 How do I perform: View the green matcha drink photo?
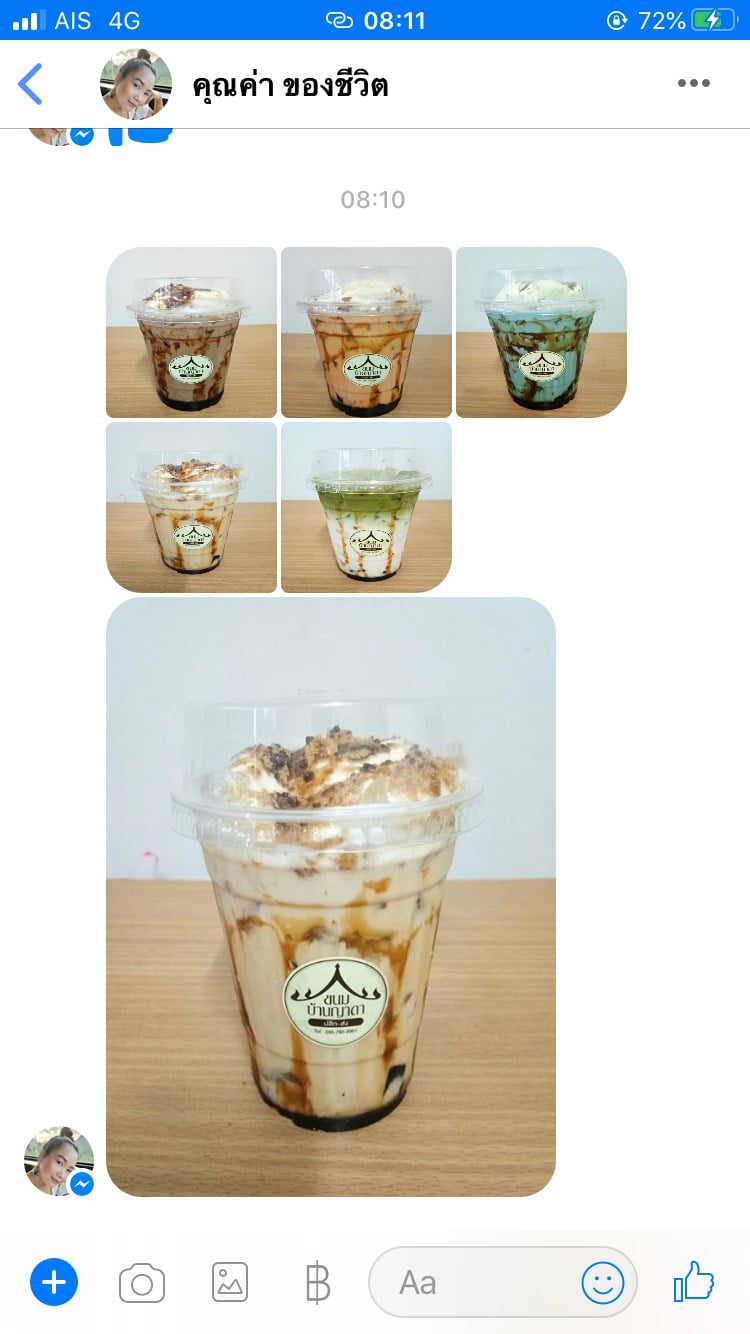[366, 507]
